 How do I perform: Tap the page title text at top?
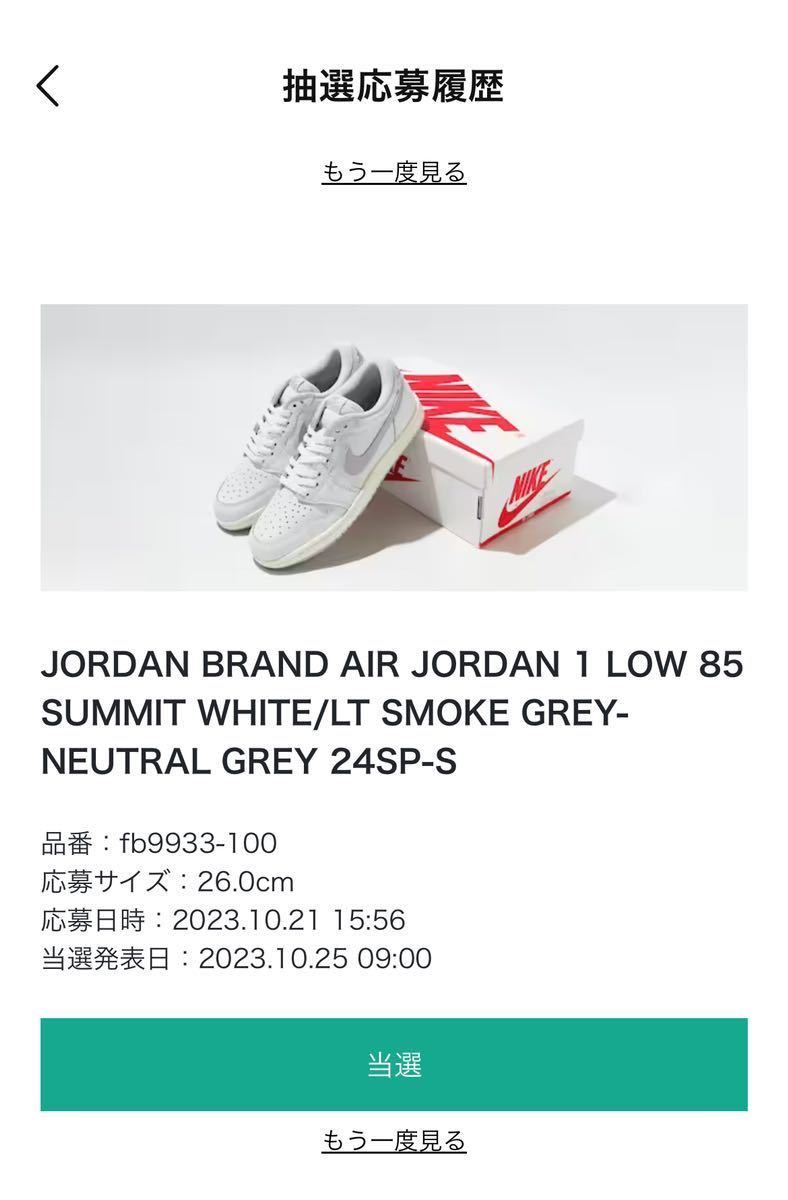(394, 88)
